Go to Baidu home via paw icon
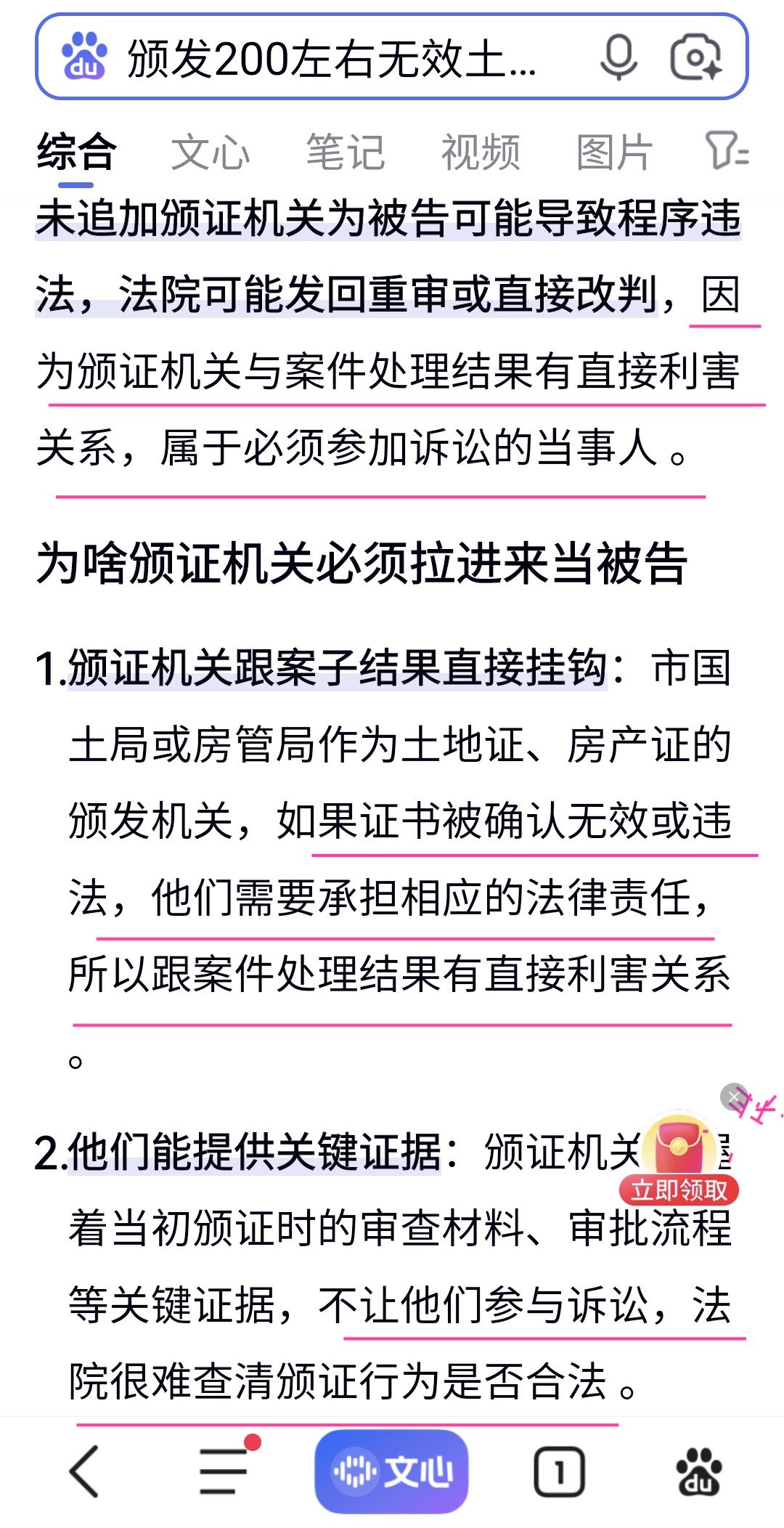The image size is (784, 1528). pos(699,1471)
